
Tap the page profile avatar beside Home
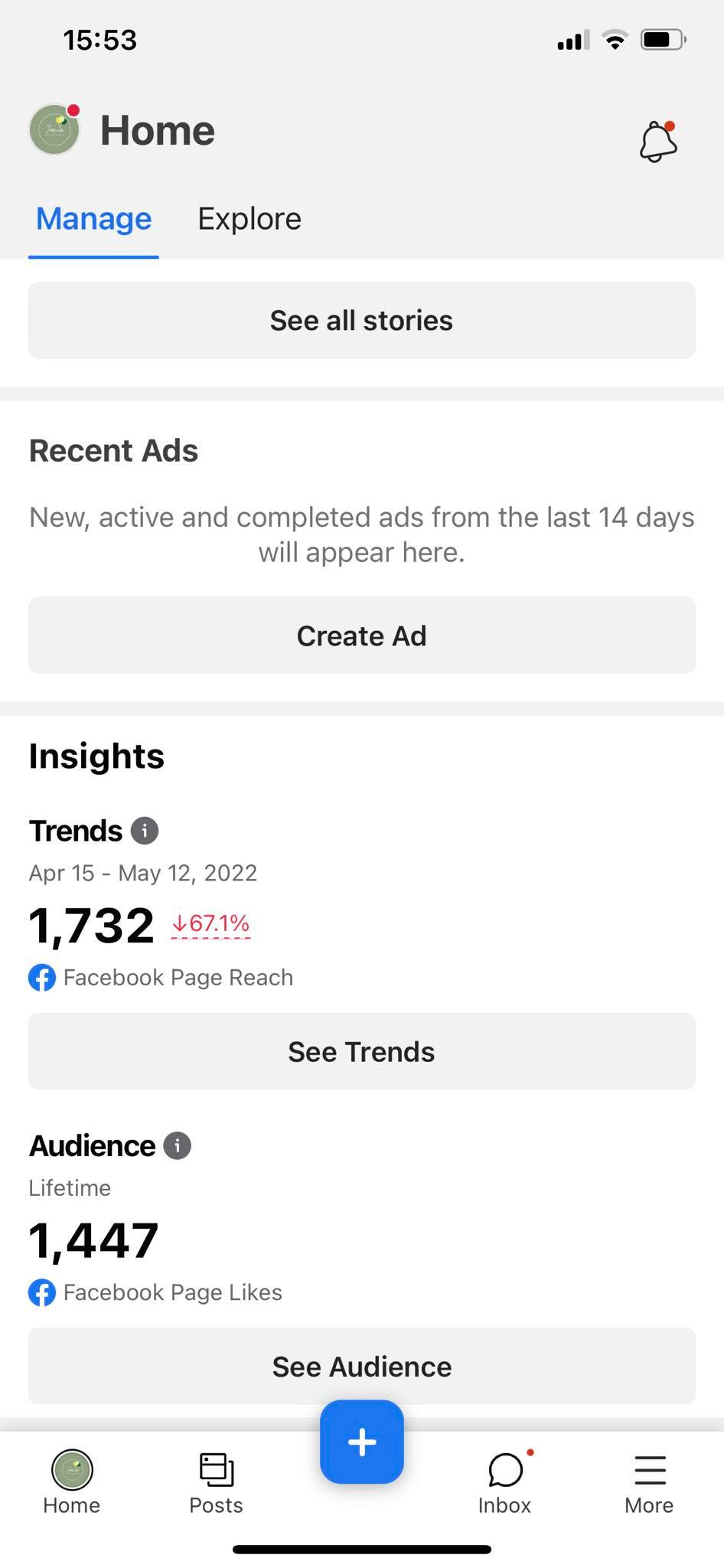tap(54, 130)
